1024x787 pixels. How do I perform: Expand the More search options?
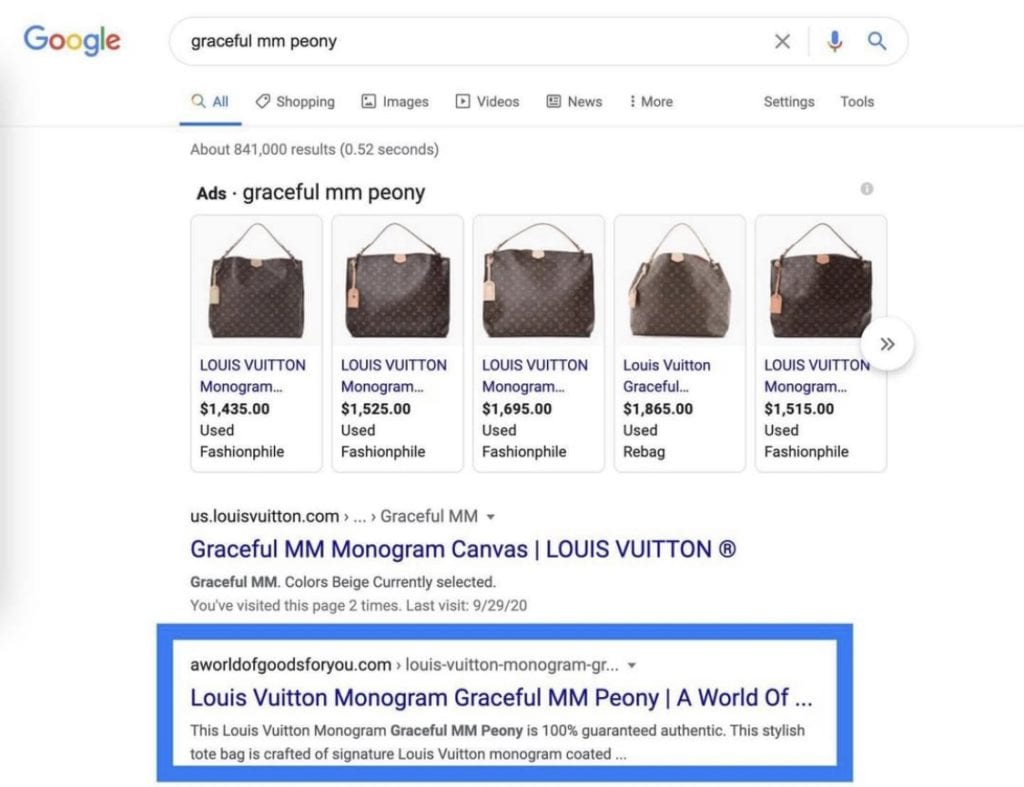[x=651, y=102]
